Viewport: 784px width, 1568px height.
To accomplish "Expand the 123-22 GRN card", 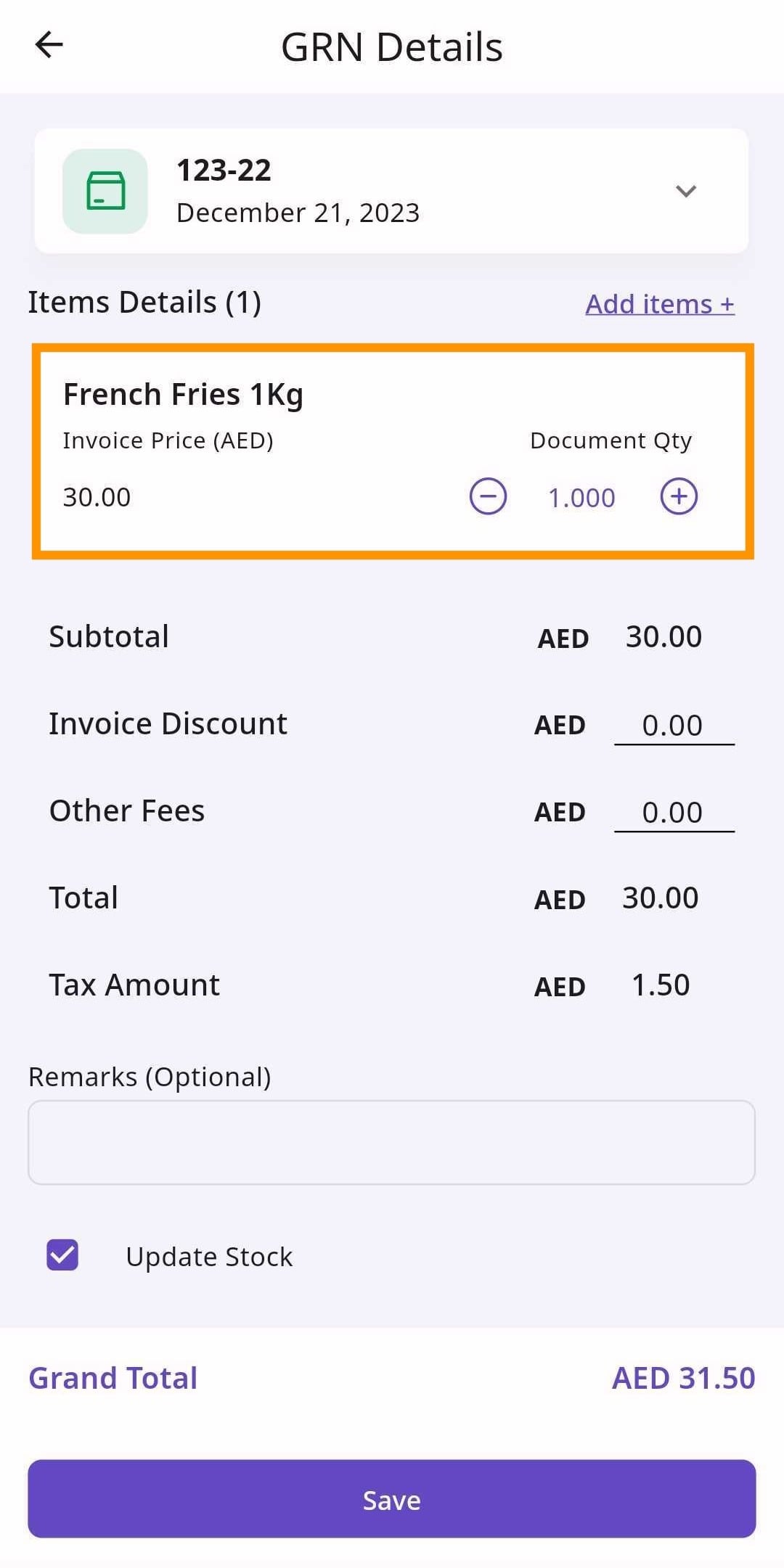I will (x=685, y=191).
